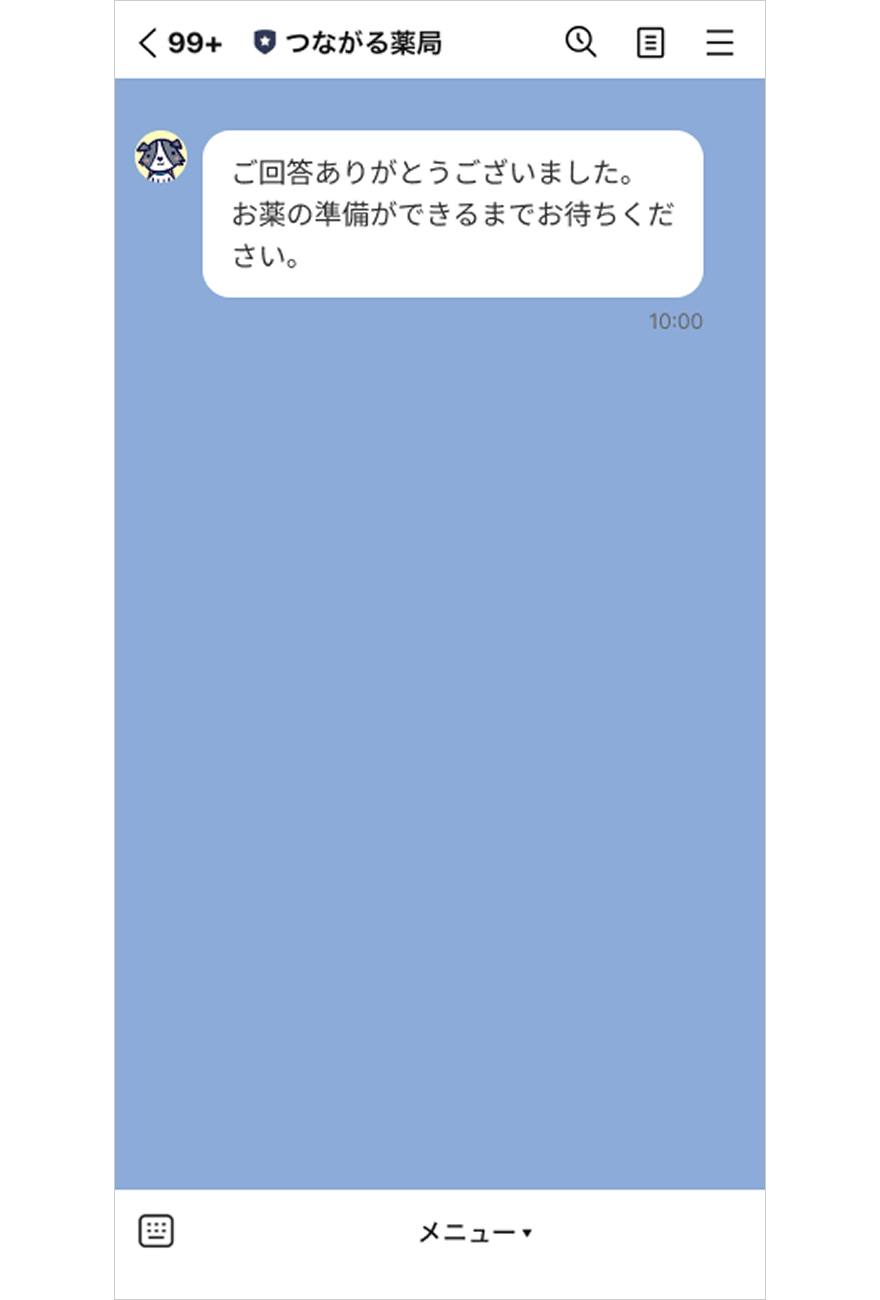The height and width of the screenshot is (1300, 880).
Task: Open the notes icon in header
Action: coord(650,43)
